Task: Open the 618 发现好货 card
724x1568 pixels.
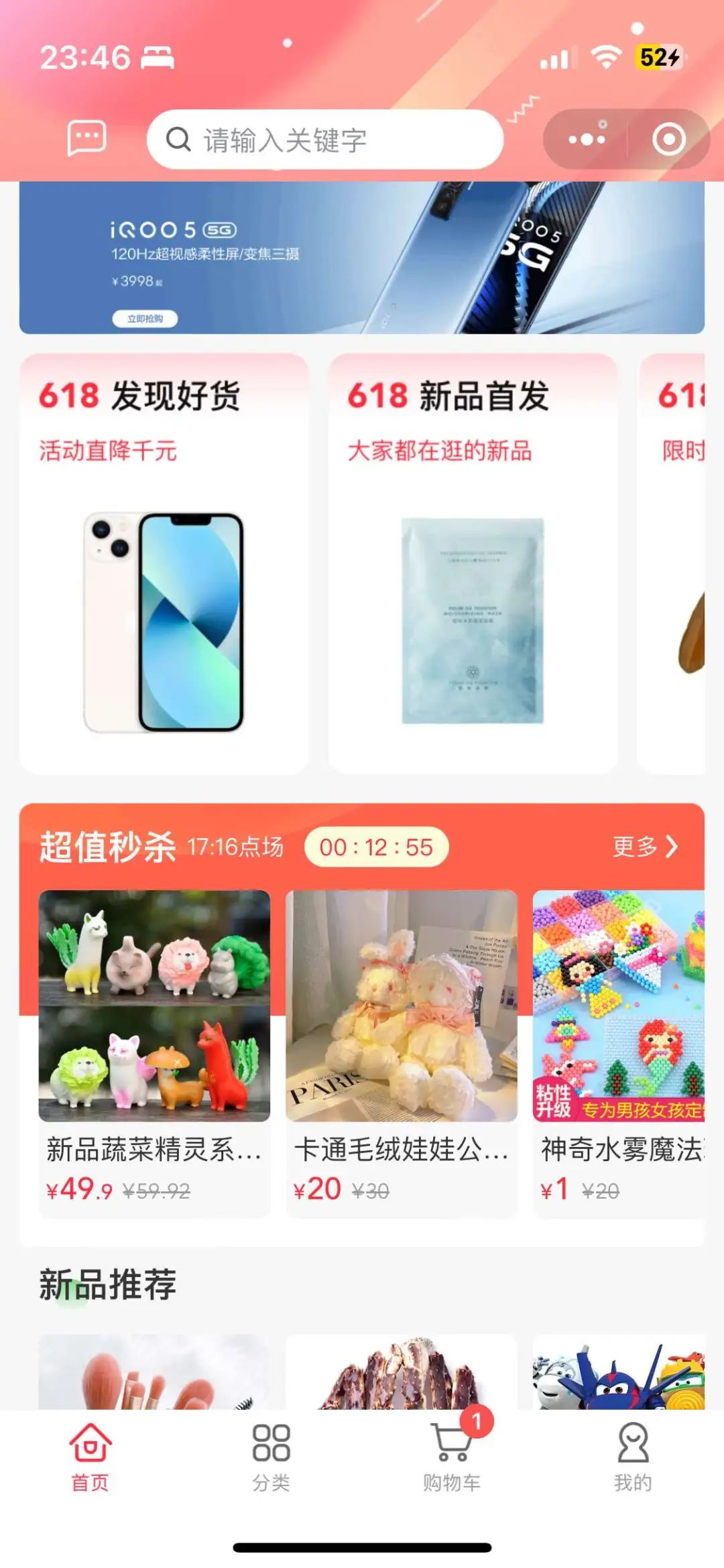Action: tap(164, 563)
